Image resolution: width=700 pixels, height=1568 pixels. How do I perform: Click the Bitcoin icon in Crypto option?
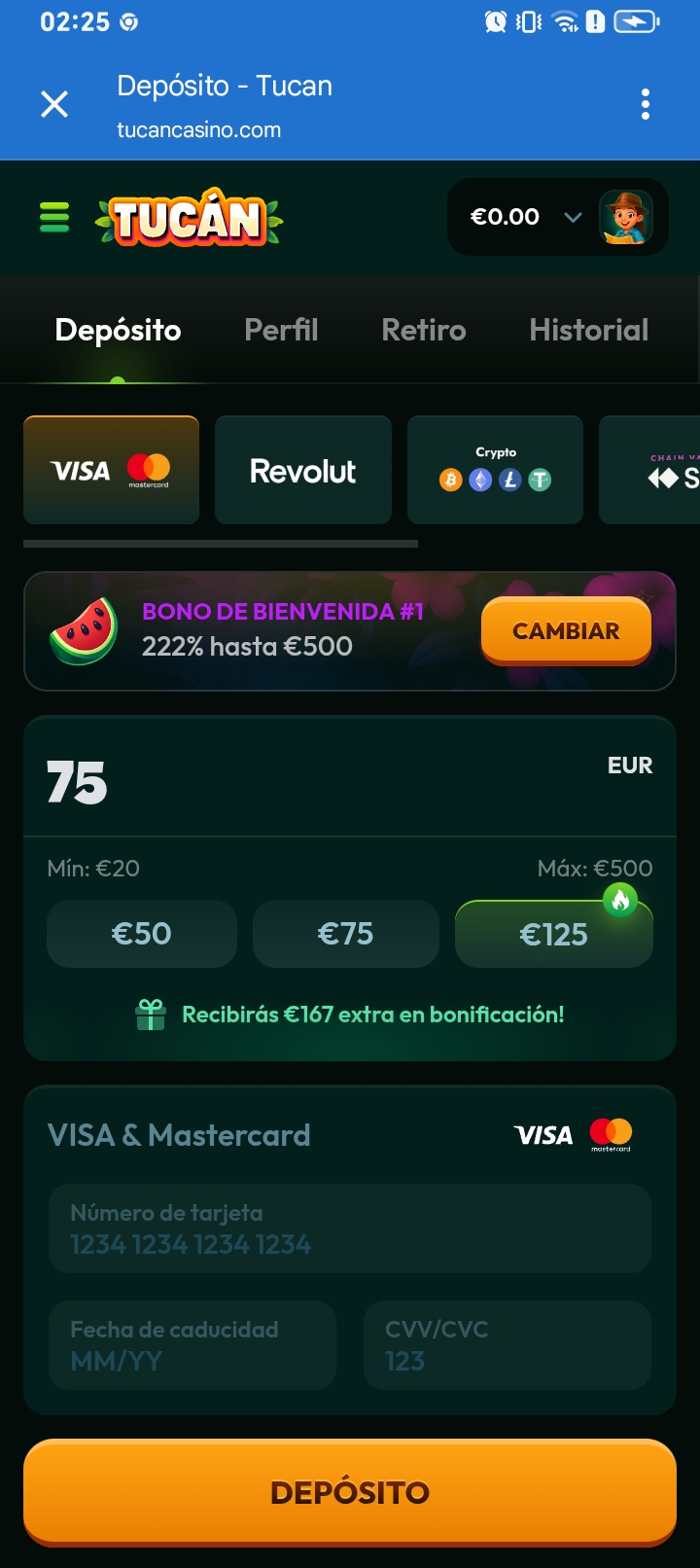pos(450,480)
